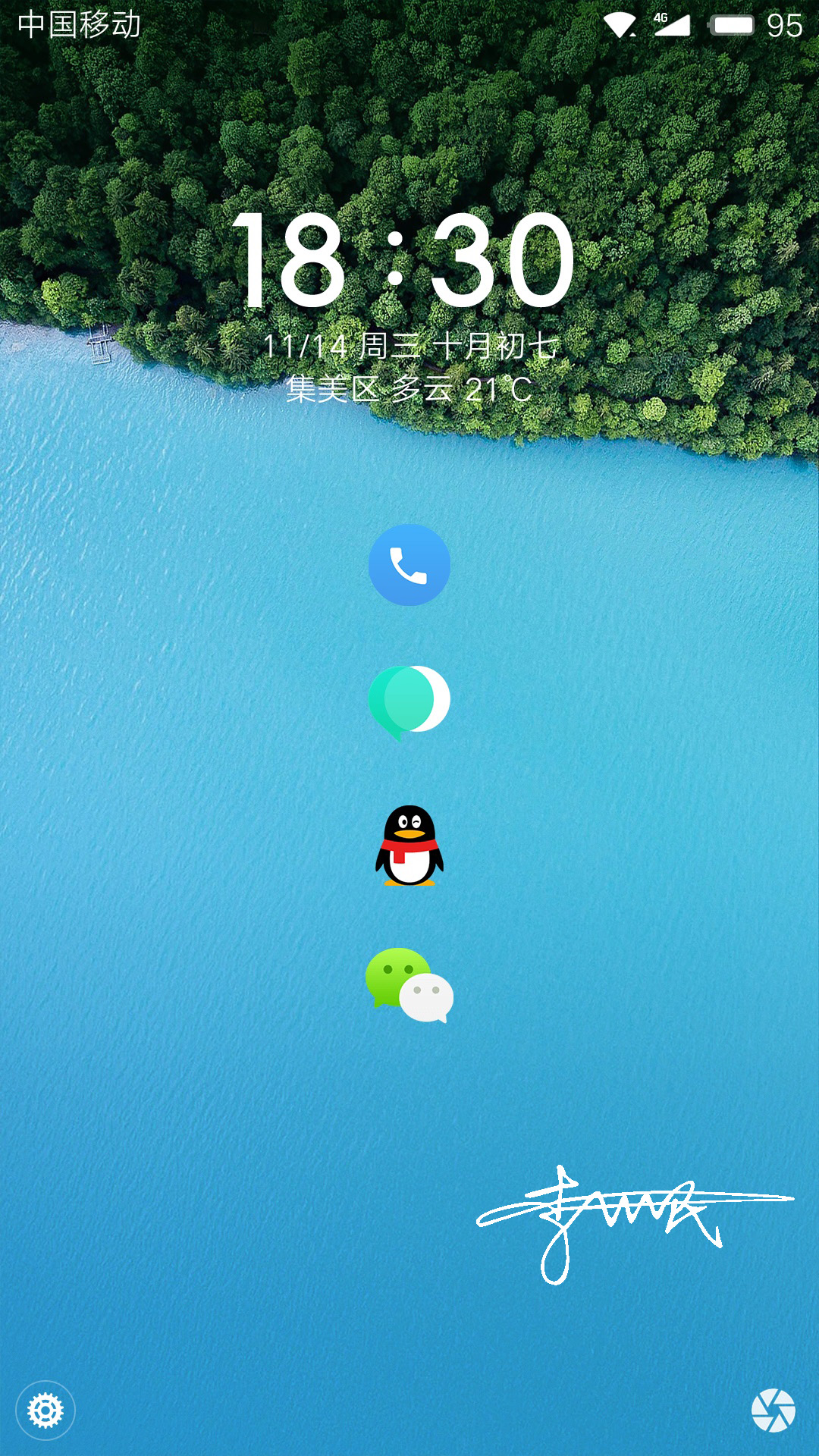
Task: Open the QQ penguin app
Action: pyautogui.click(x=409, y=846)
